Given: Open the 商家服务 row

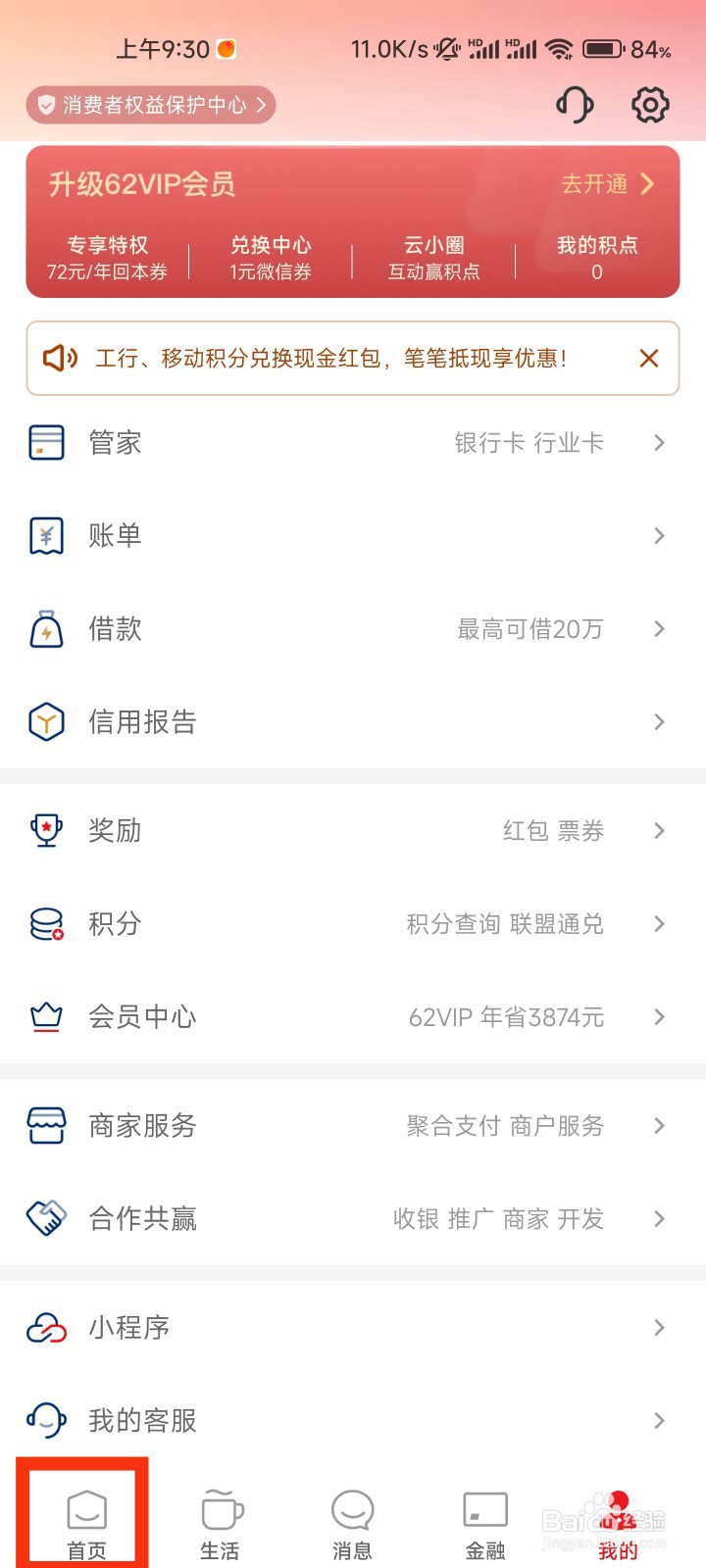Looking at the screenshot, I should pyautogui.click(x=353, y=1126).
